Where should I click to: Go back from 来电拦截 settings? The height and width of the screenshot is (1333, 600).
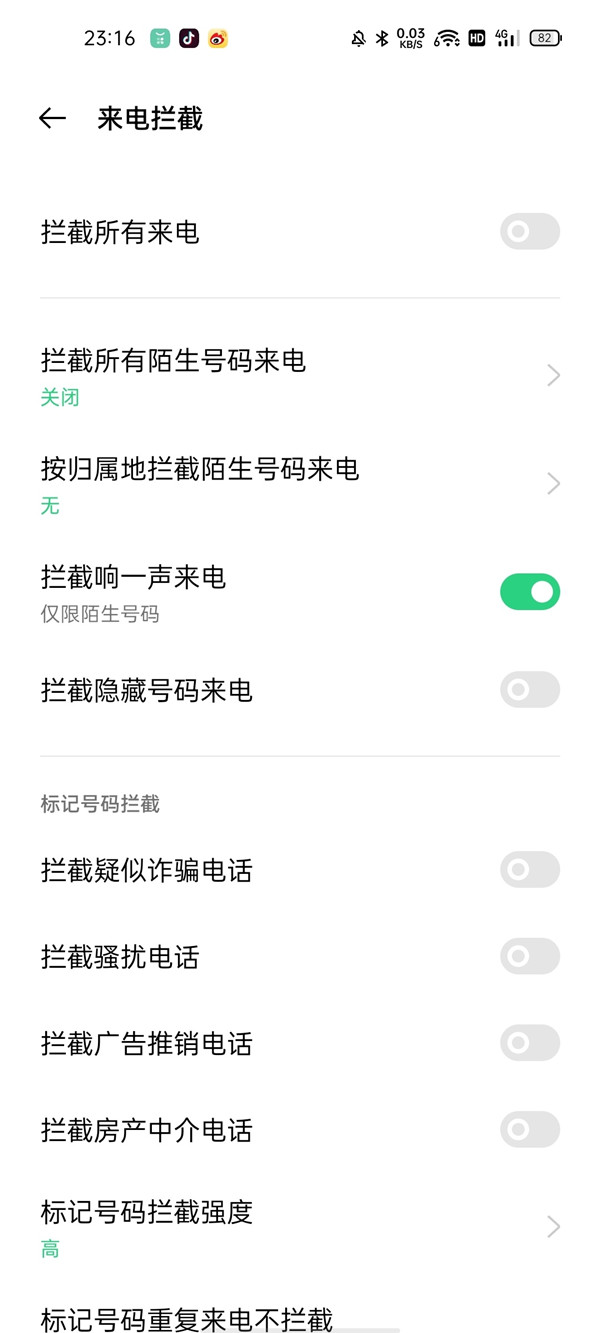(x=52, y=119)
